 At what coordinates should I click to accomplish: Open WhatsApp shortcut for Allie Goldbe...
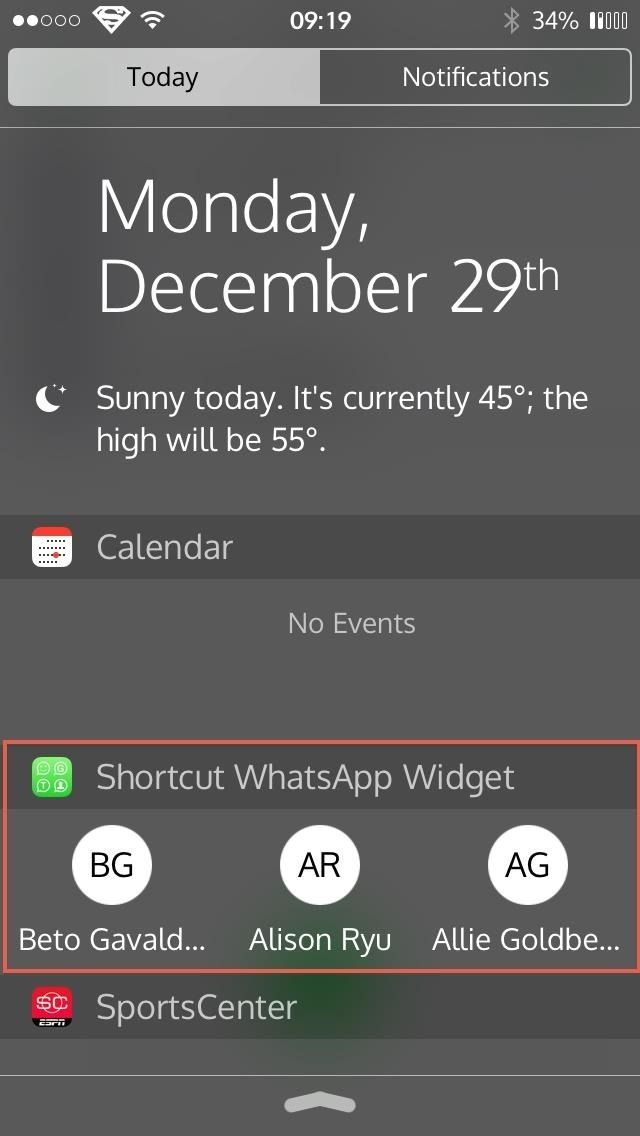tap(527, 865)
